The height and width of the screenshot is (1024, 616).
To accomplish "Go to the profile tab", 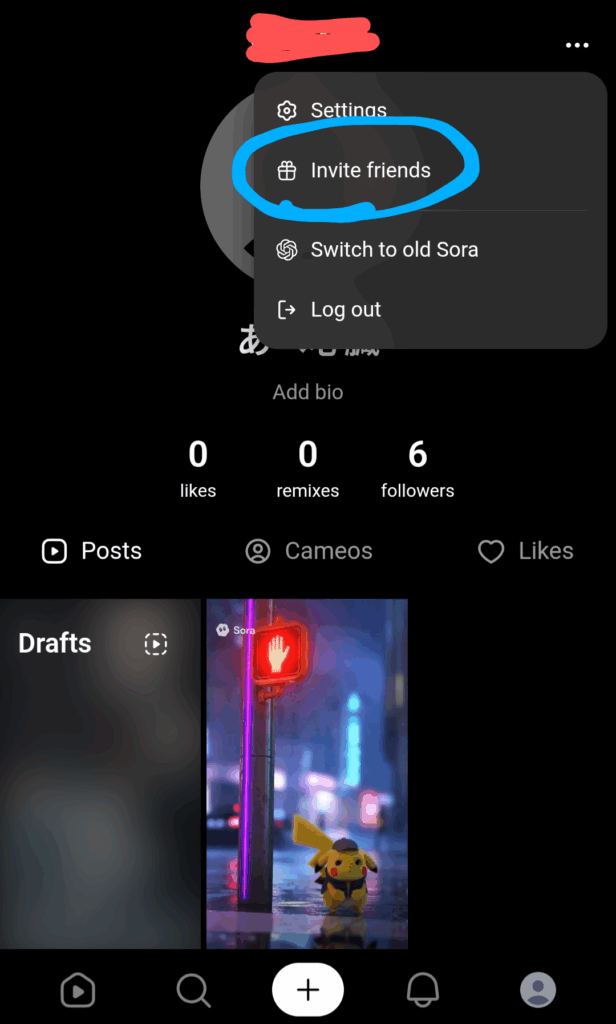I will pyautogui.click(x=538, y=990).
